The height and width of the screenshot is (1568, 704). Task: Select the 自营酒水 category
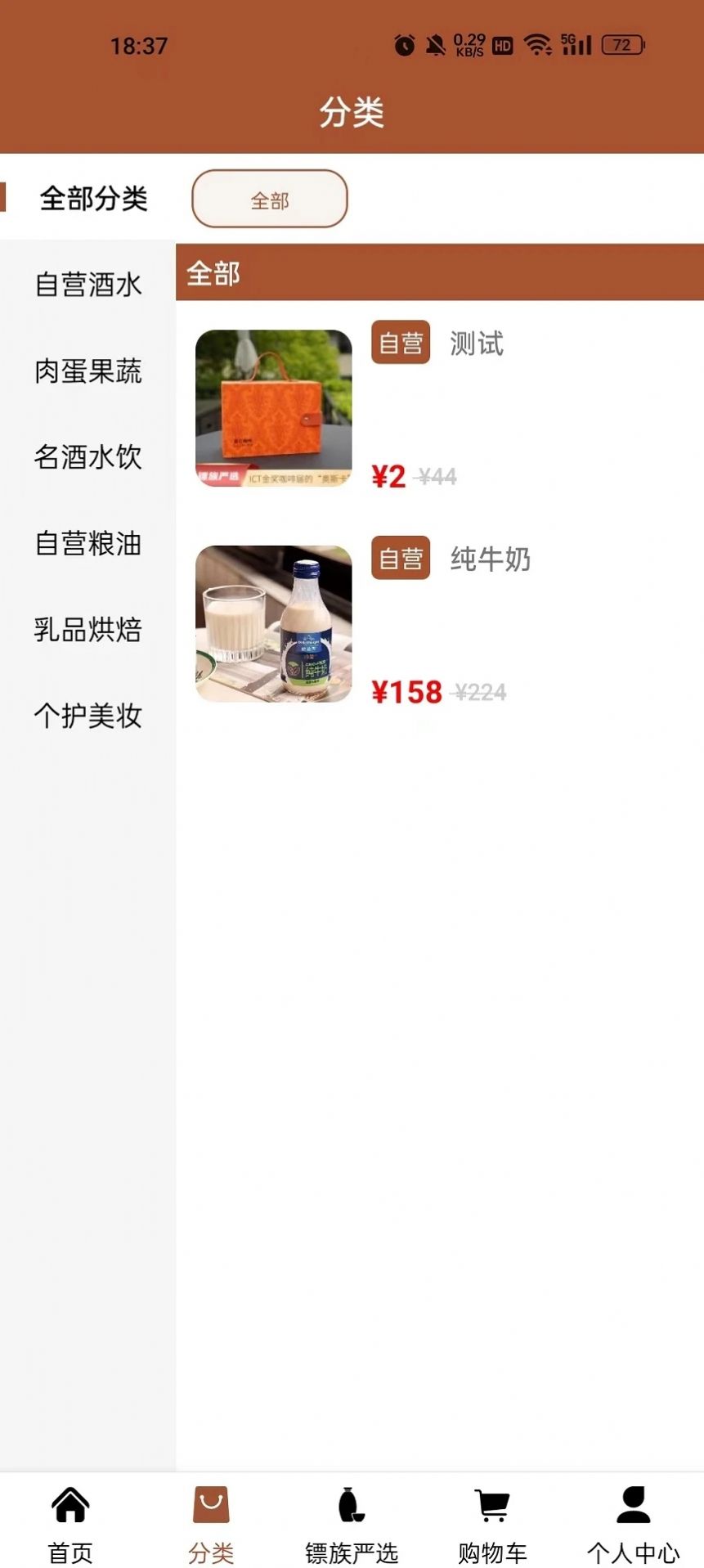[x=87, y=285]
